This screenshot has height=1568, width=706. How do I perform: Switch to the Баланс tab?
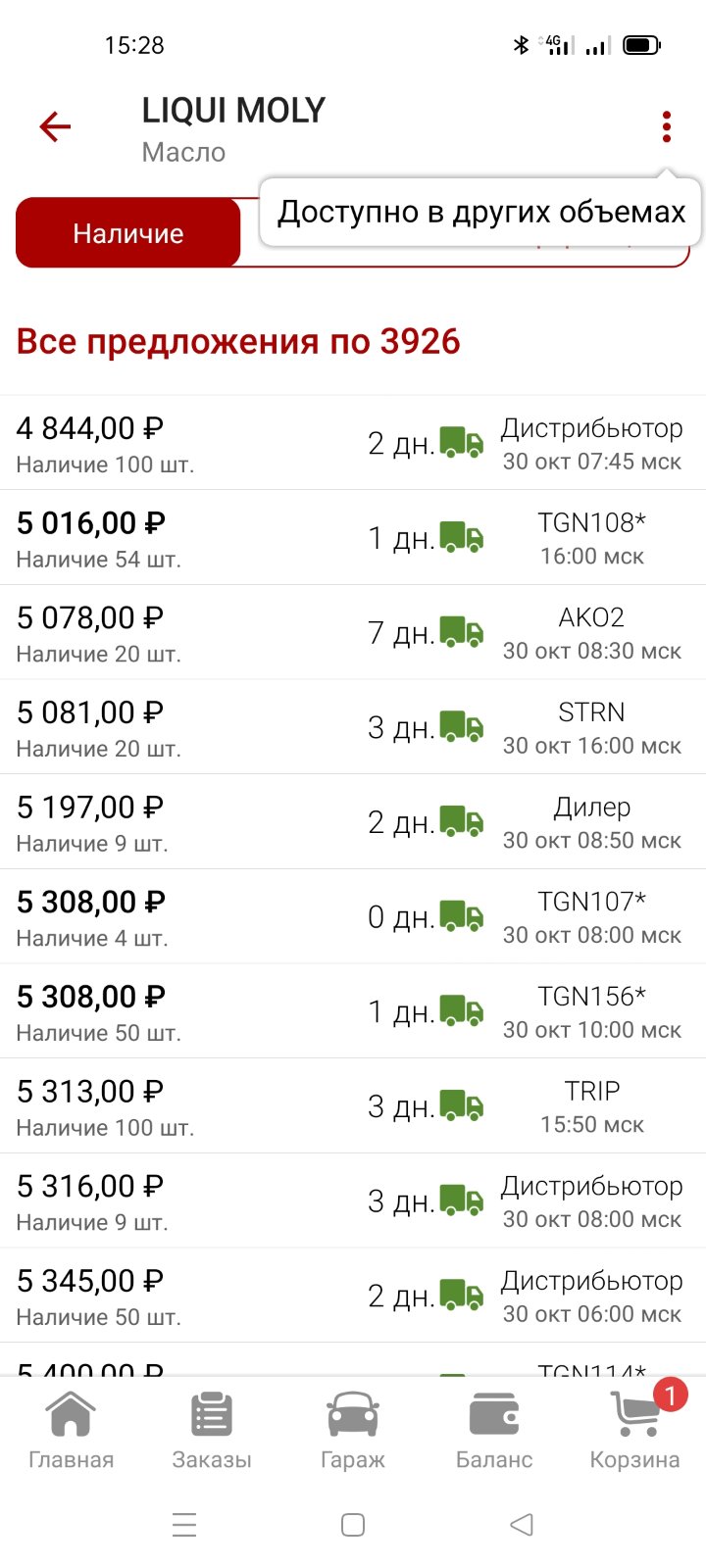(494, 1431)
